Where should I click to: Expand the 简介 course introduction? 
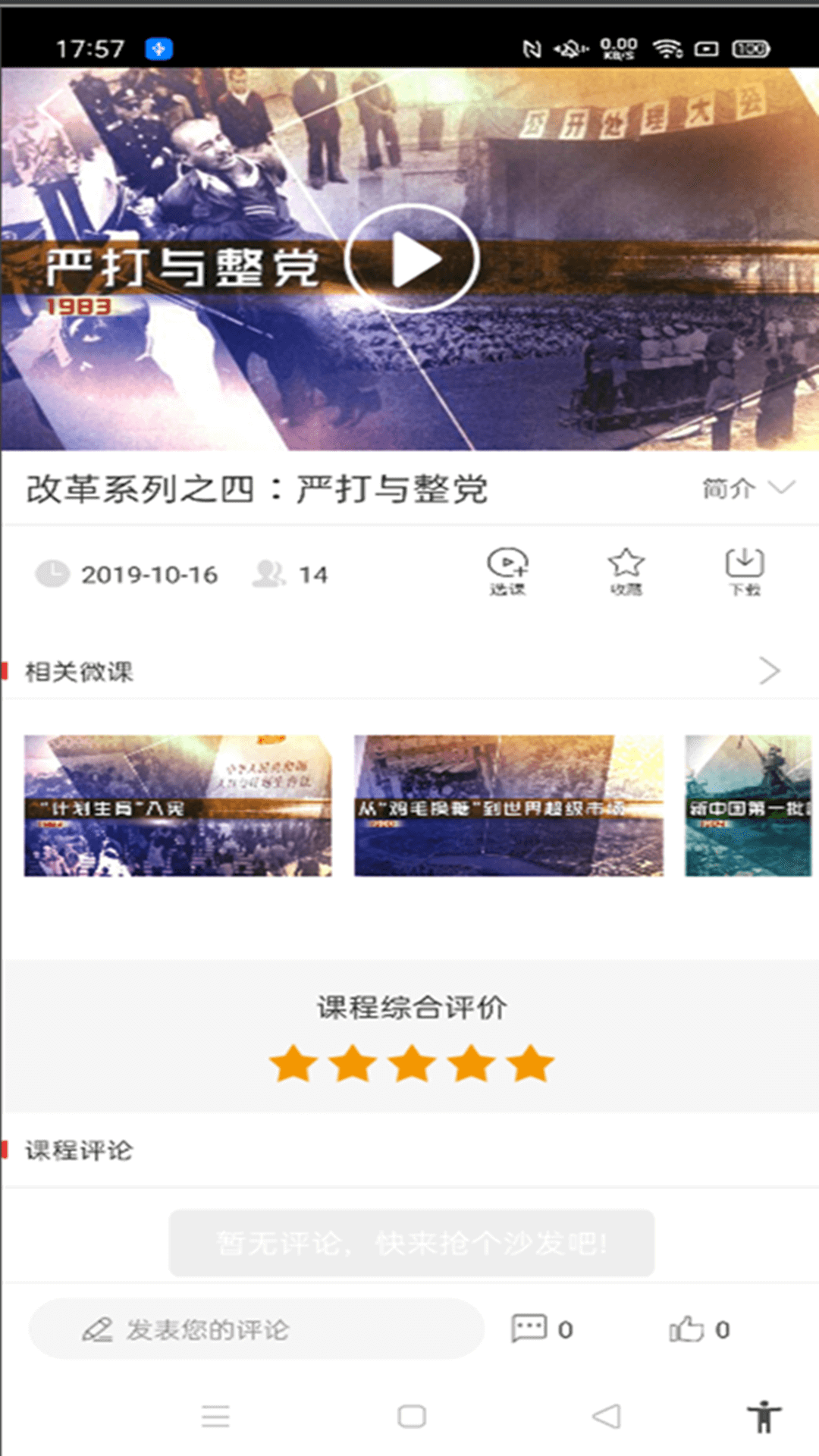click(x=747, y=488)
